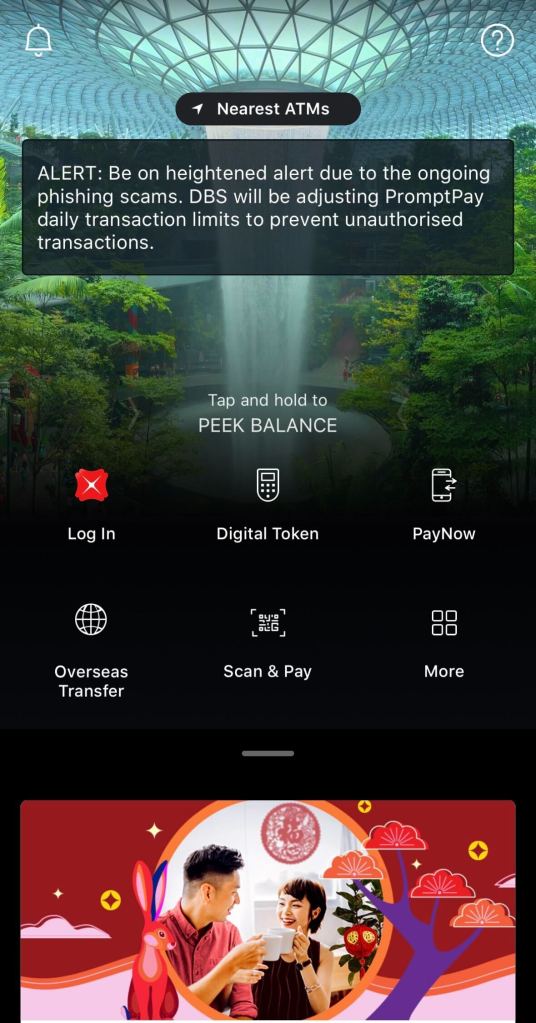Open the notifications bell
Viewport: 536px width, 1023px height.
38,41
